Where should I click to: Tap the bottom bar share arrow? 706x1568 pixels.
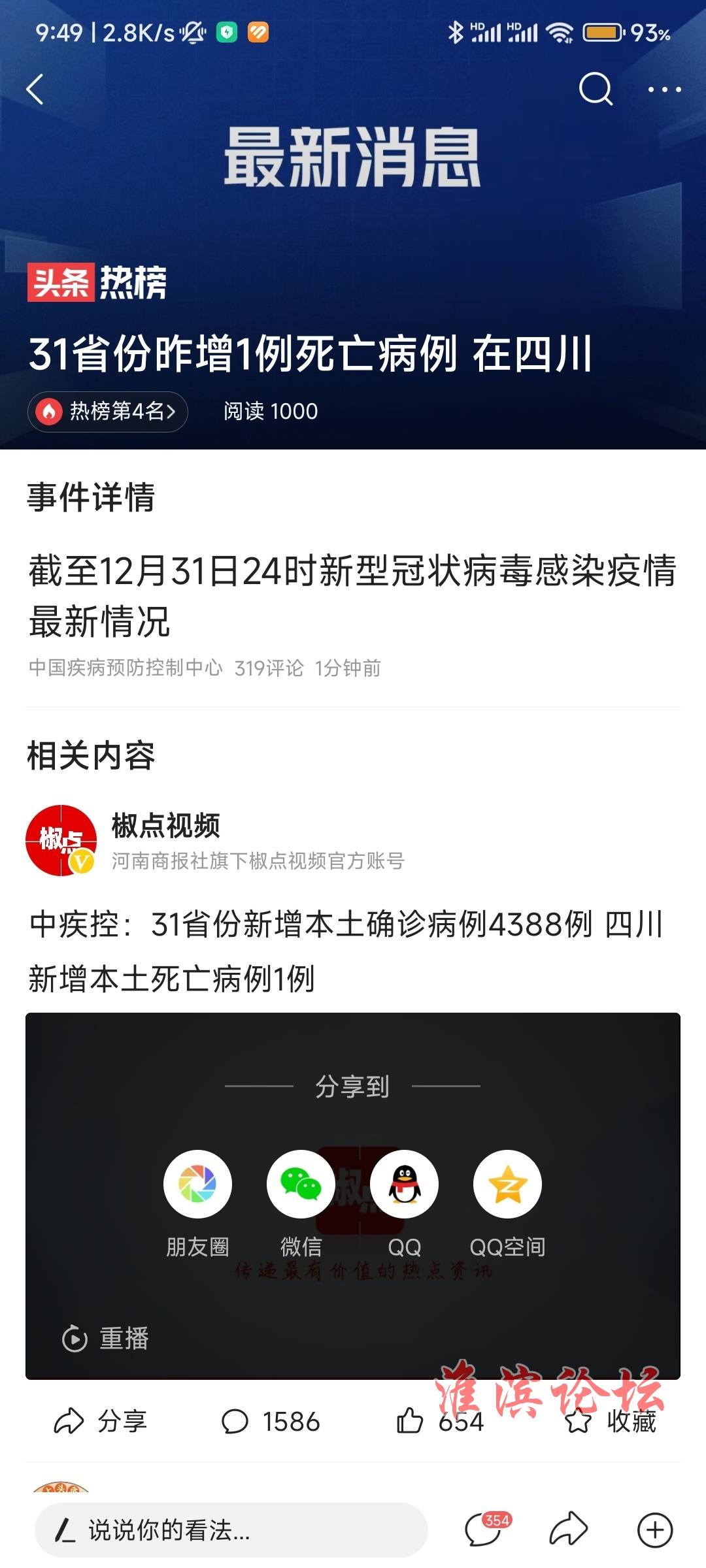[569, 1529]
